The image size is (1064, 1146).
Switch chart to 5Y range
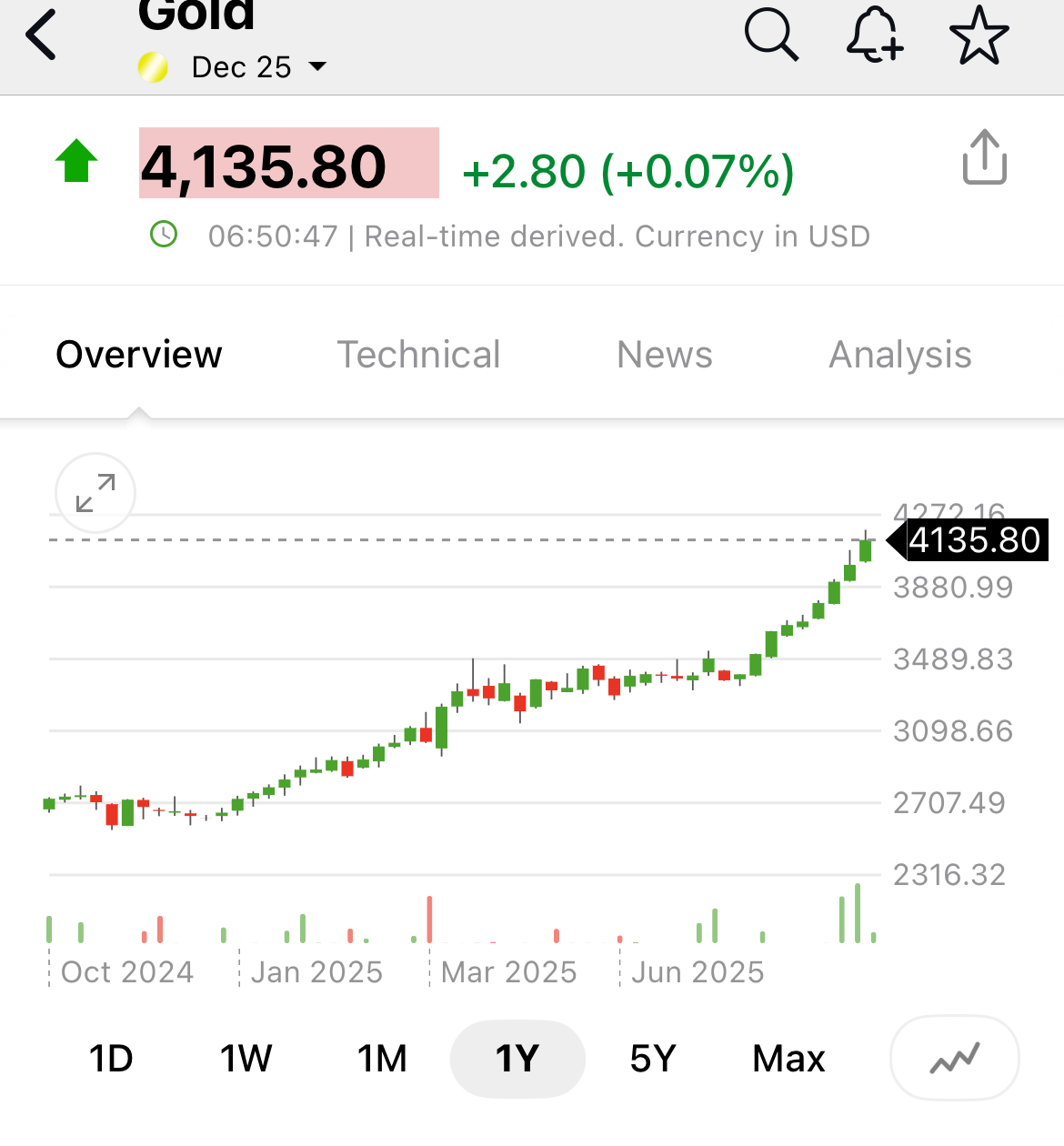(653, 1059)
